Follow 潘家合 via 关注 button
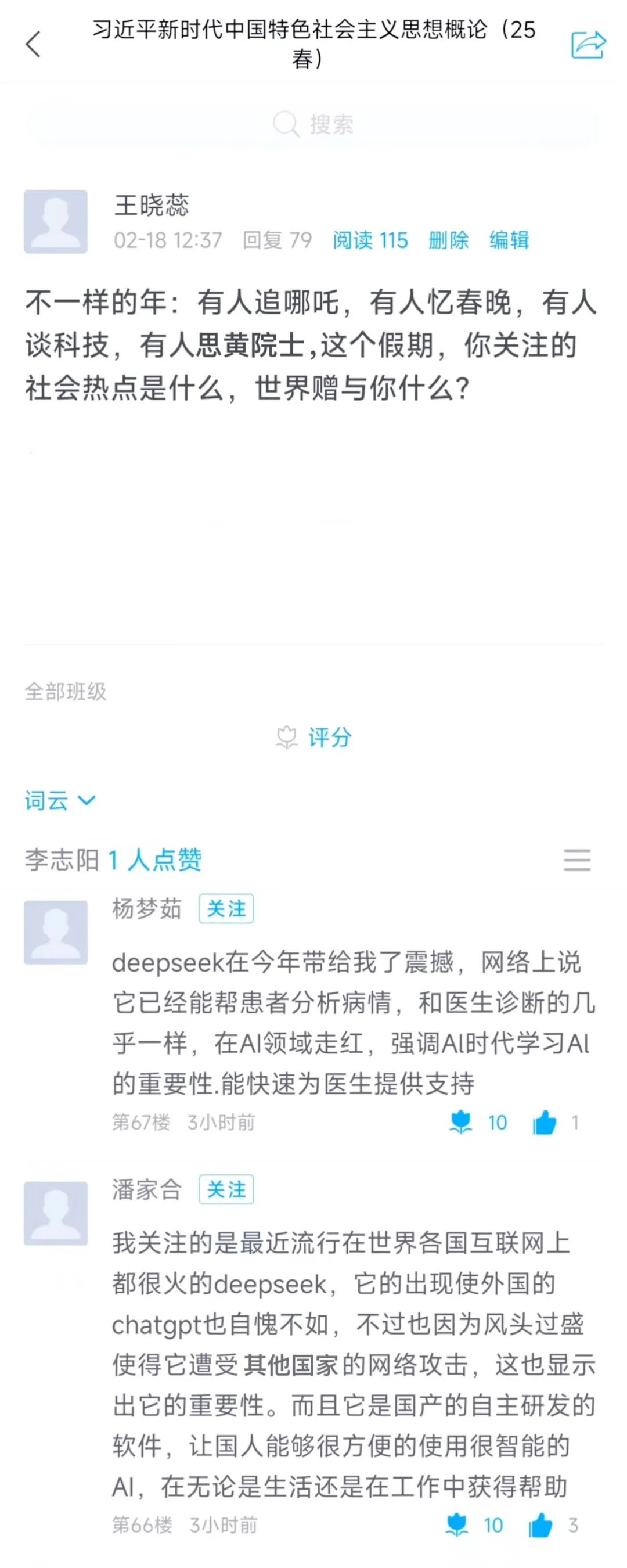This screenshot has width=627, height=1568. point(226,1189)
